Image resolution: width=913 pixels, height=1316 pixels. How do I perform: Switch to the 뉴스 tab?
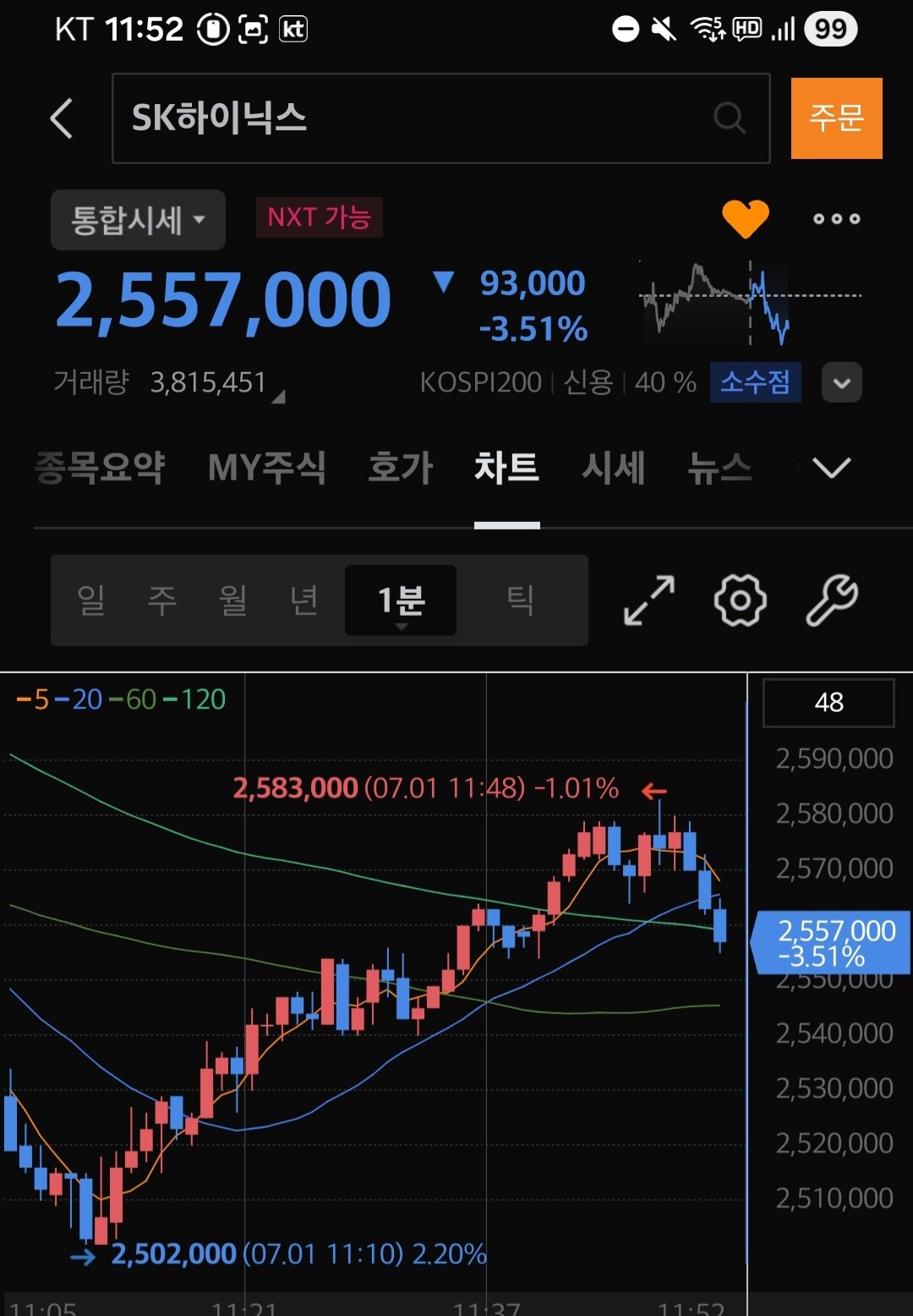tap(719, 468)
